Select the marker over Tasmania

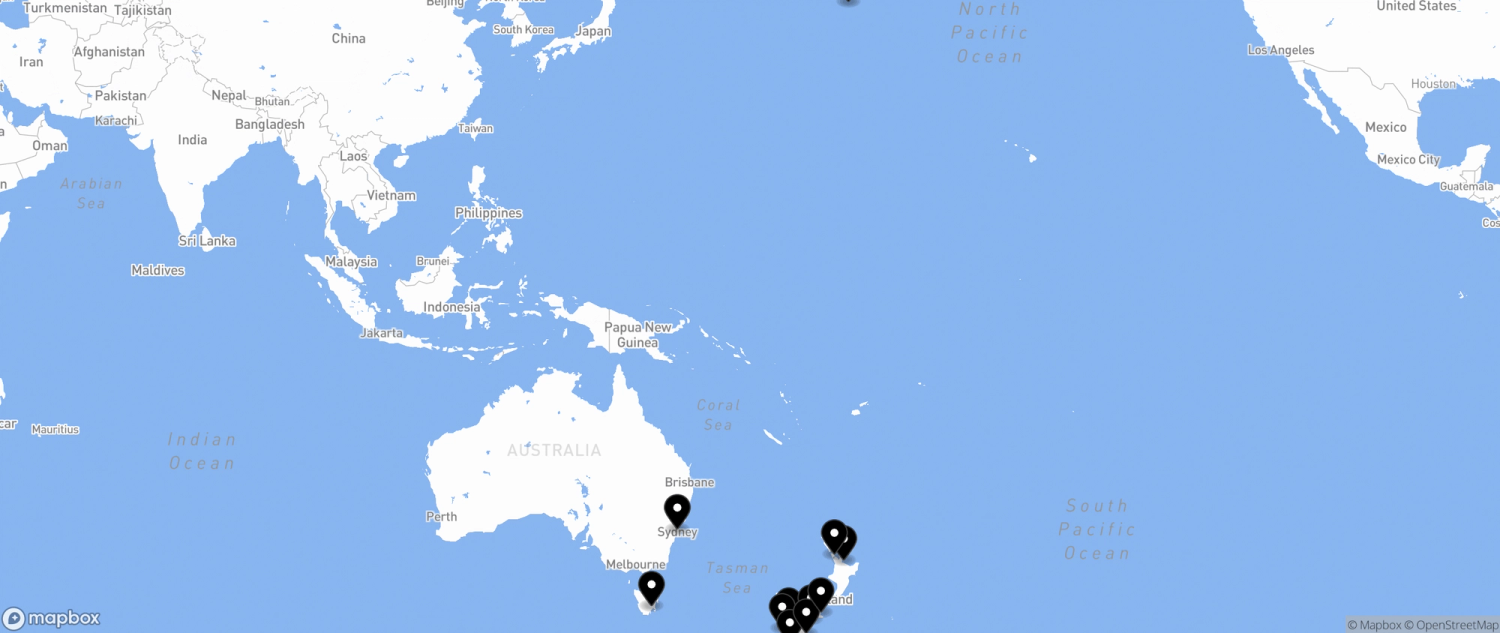651,586
